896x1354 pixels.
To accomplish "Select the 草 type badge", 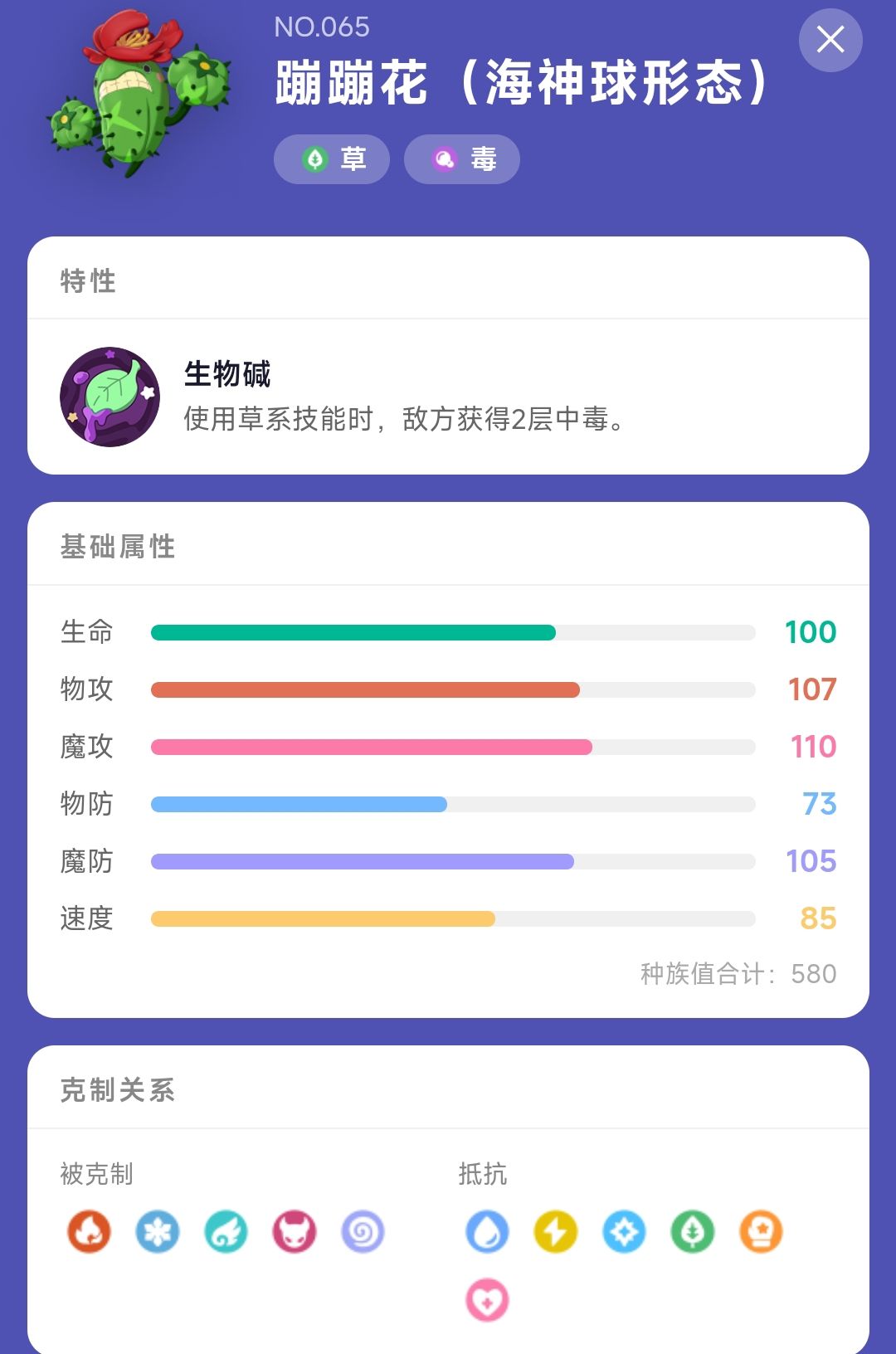I will point(331,158).
